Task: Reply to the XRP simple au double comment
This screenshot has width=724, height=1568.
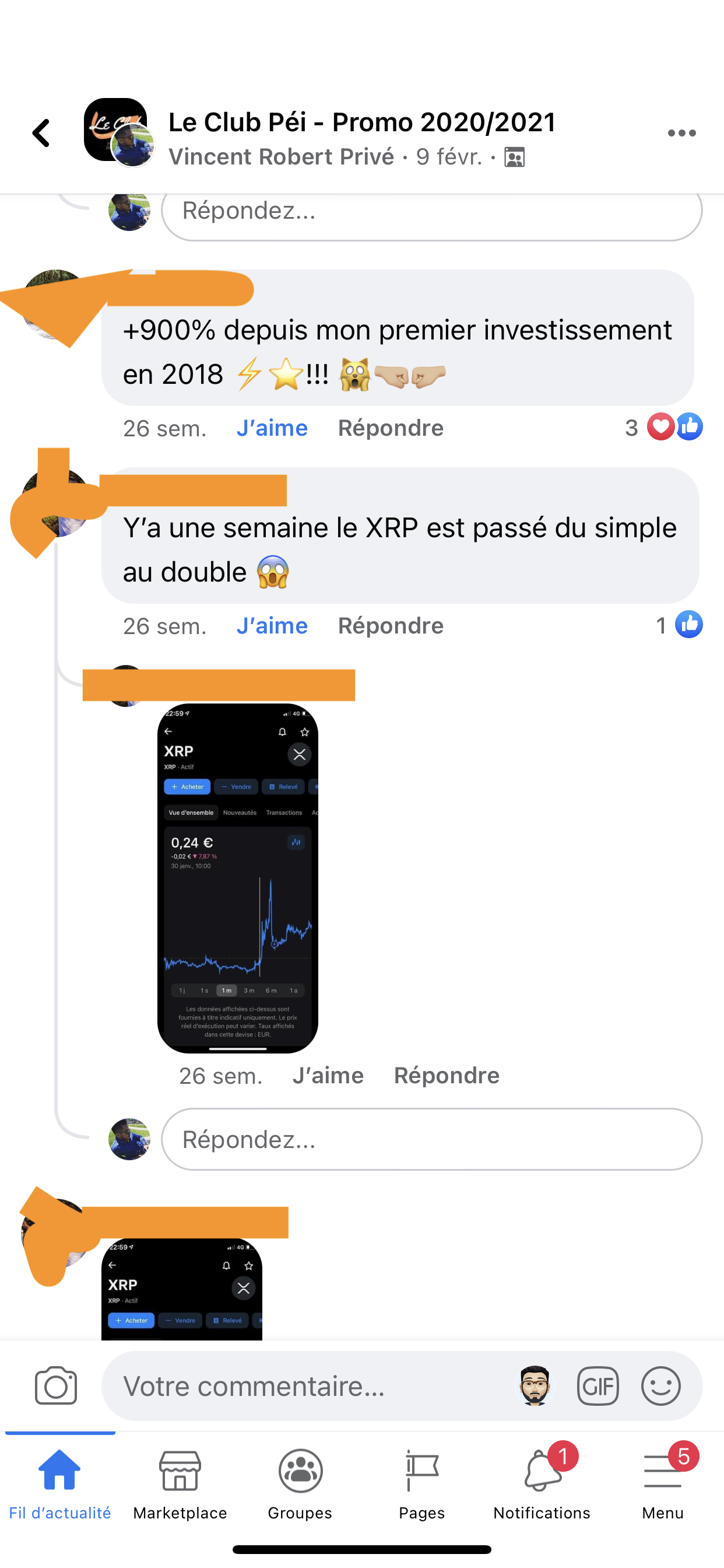Action: [x=391, y=626]
